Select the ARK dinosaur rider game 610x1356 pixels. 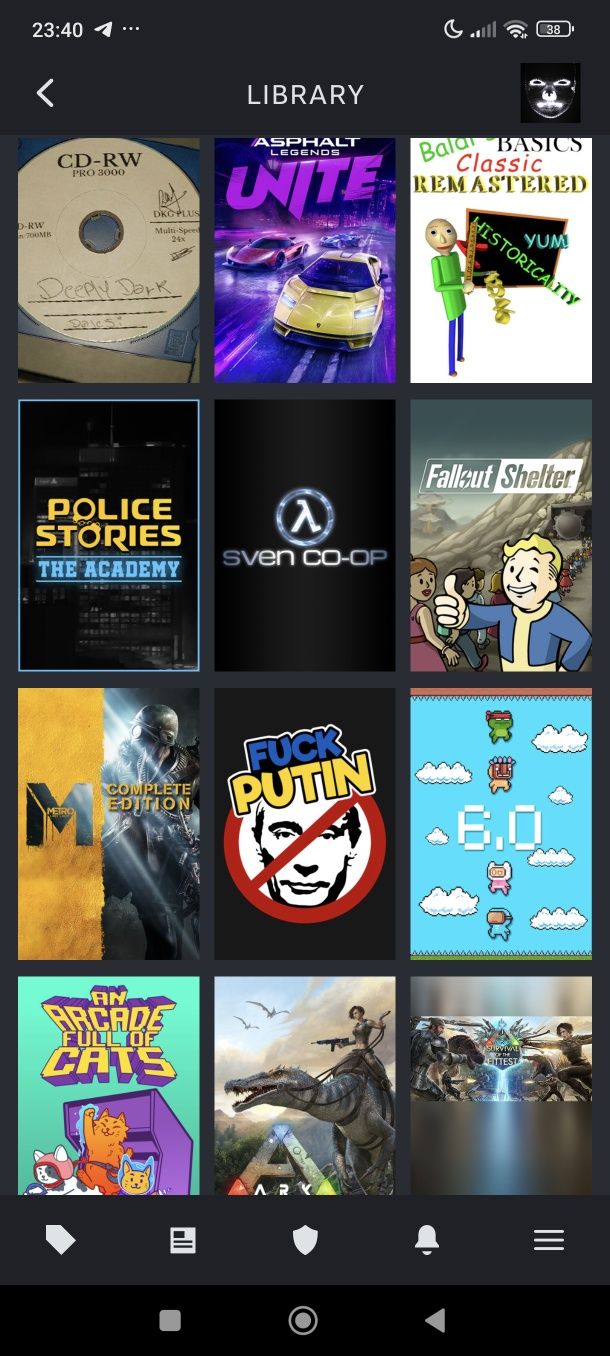(x=305, y=1085)
